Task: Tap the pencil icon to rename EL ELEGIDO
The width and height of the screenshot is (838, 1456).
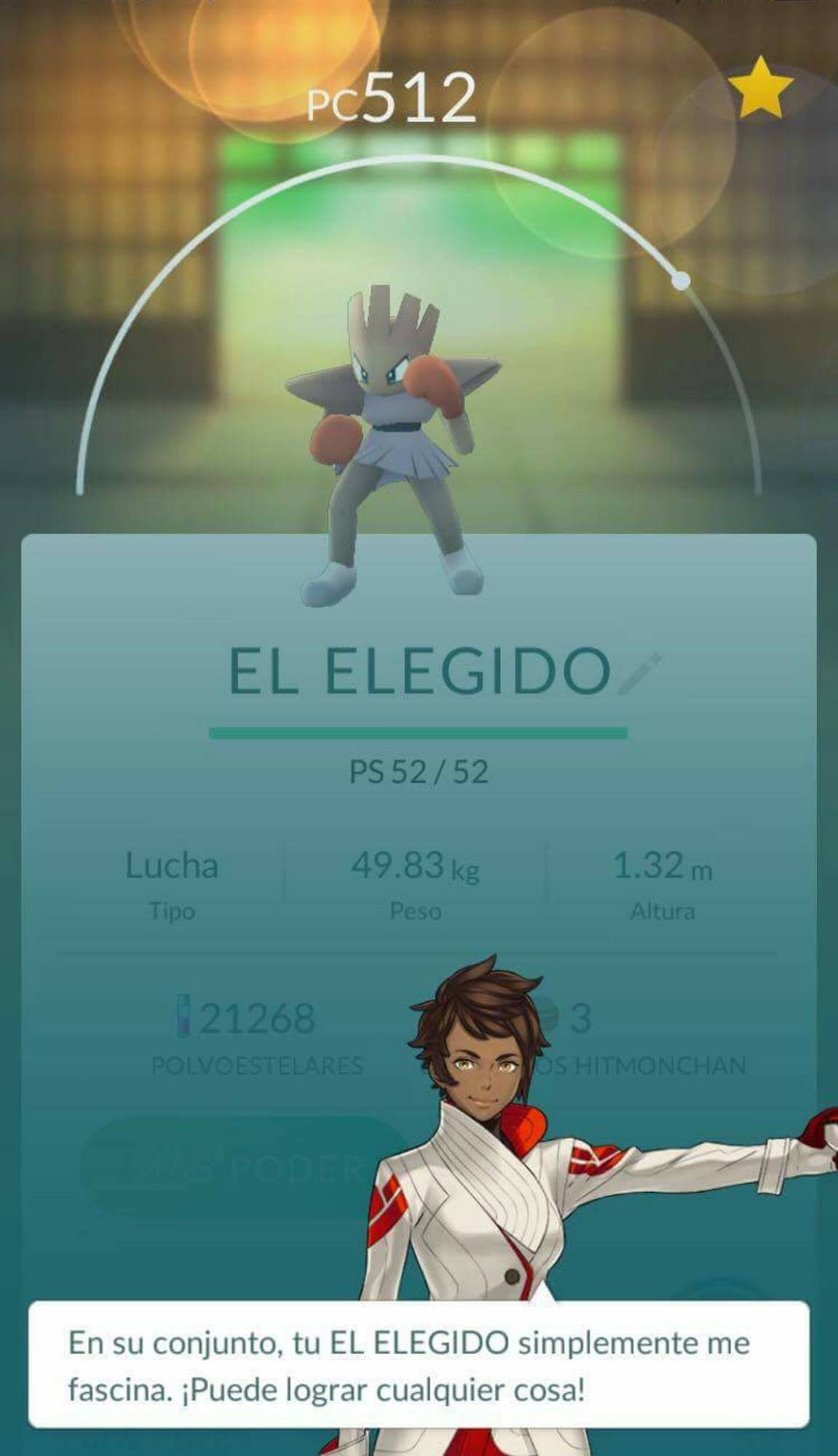Action: point(640,673)
